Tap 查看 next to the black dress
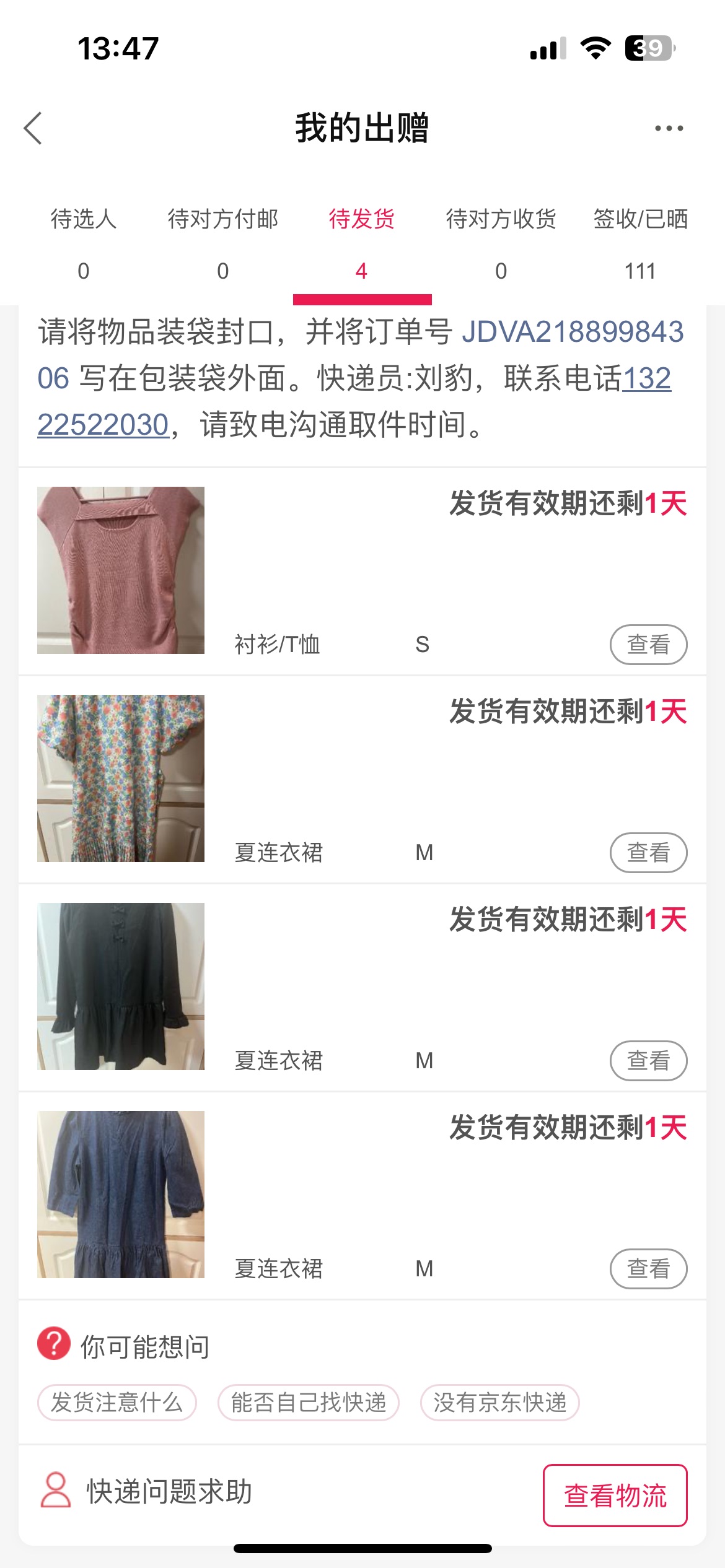Screen dimensions: 725x1568 [649, 1061]
